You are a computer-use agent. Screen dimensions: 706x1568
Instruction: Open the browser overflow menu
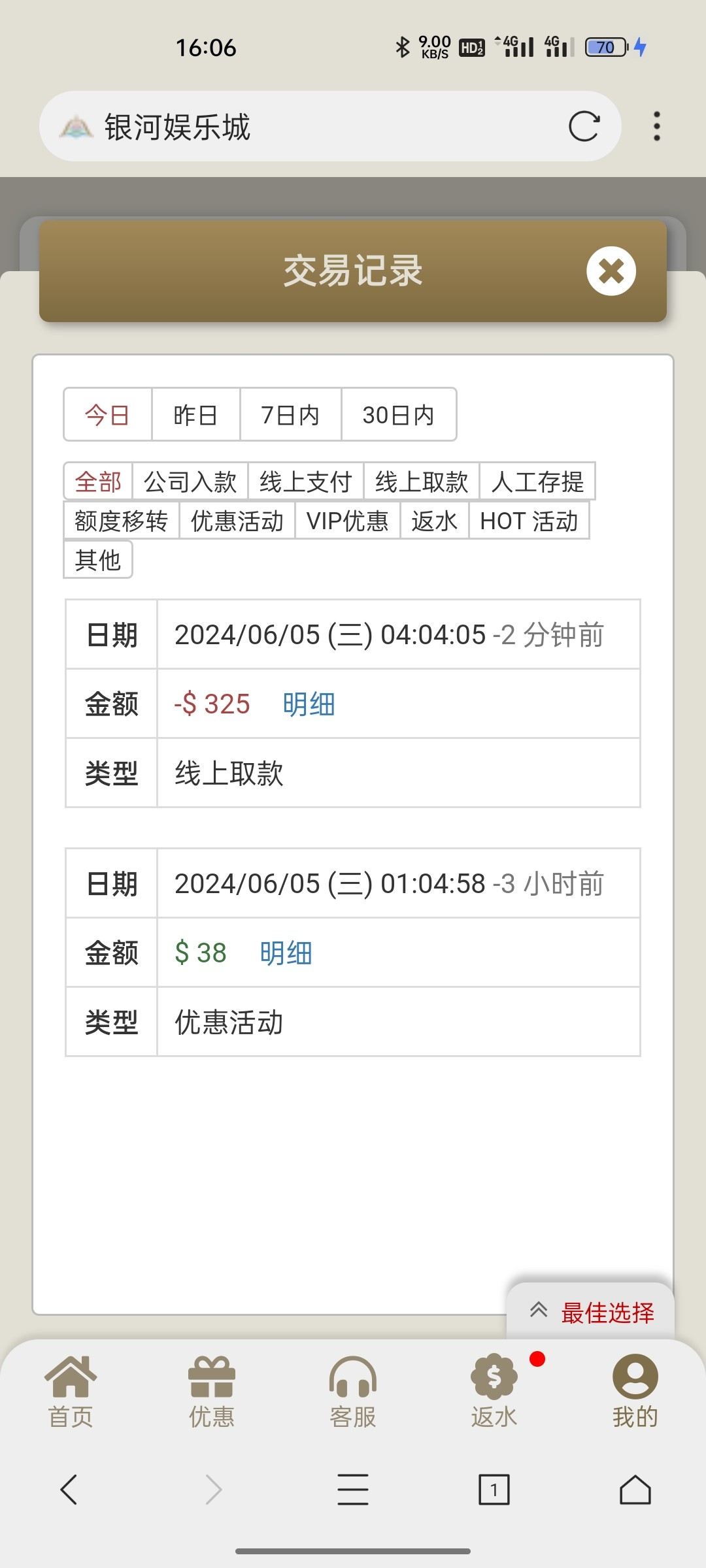click(x=656, y=126)
